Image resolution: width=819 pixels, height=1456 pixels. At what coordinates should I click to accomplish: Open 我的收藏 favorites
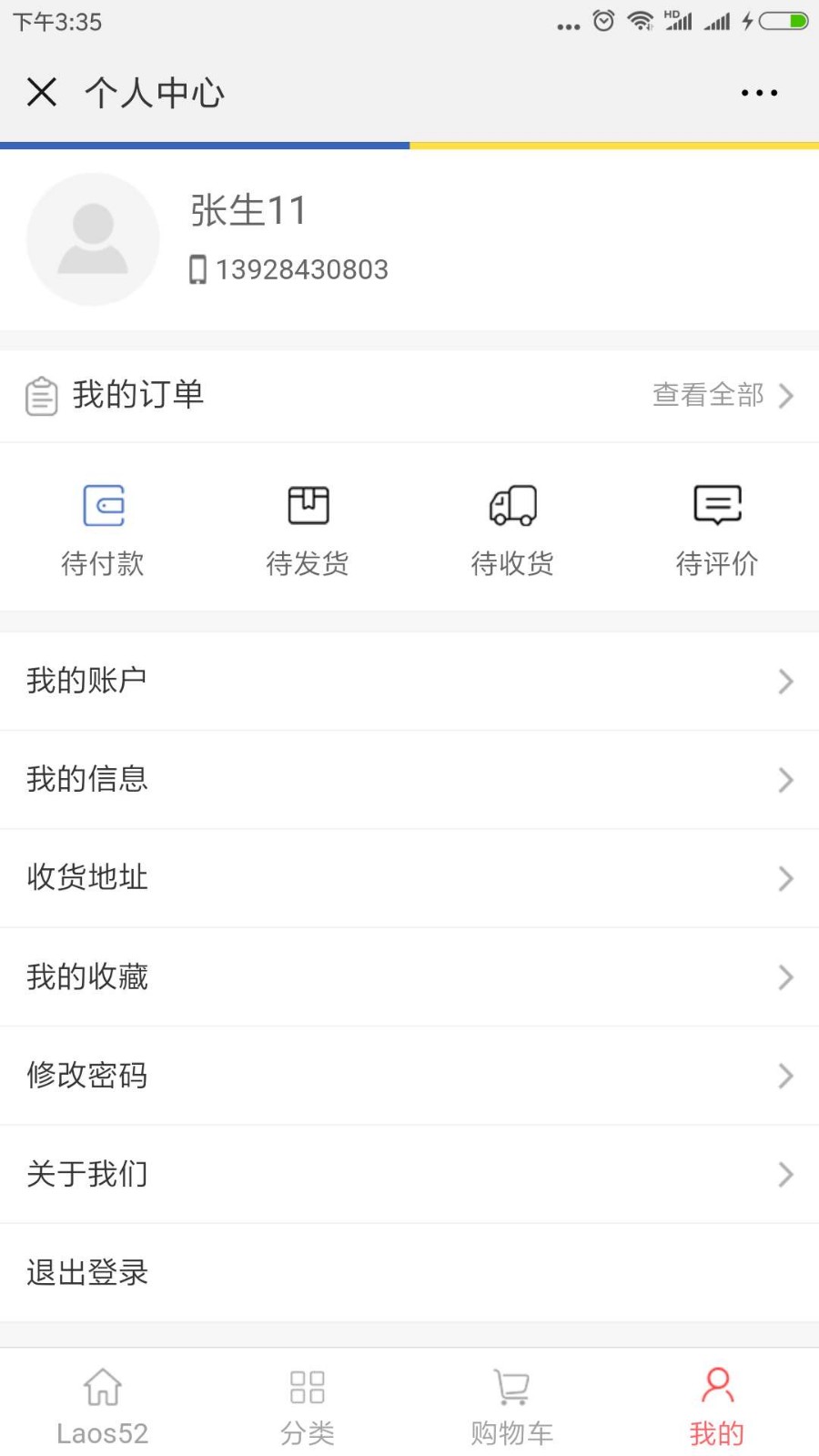(x=409, y=977)
